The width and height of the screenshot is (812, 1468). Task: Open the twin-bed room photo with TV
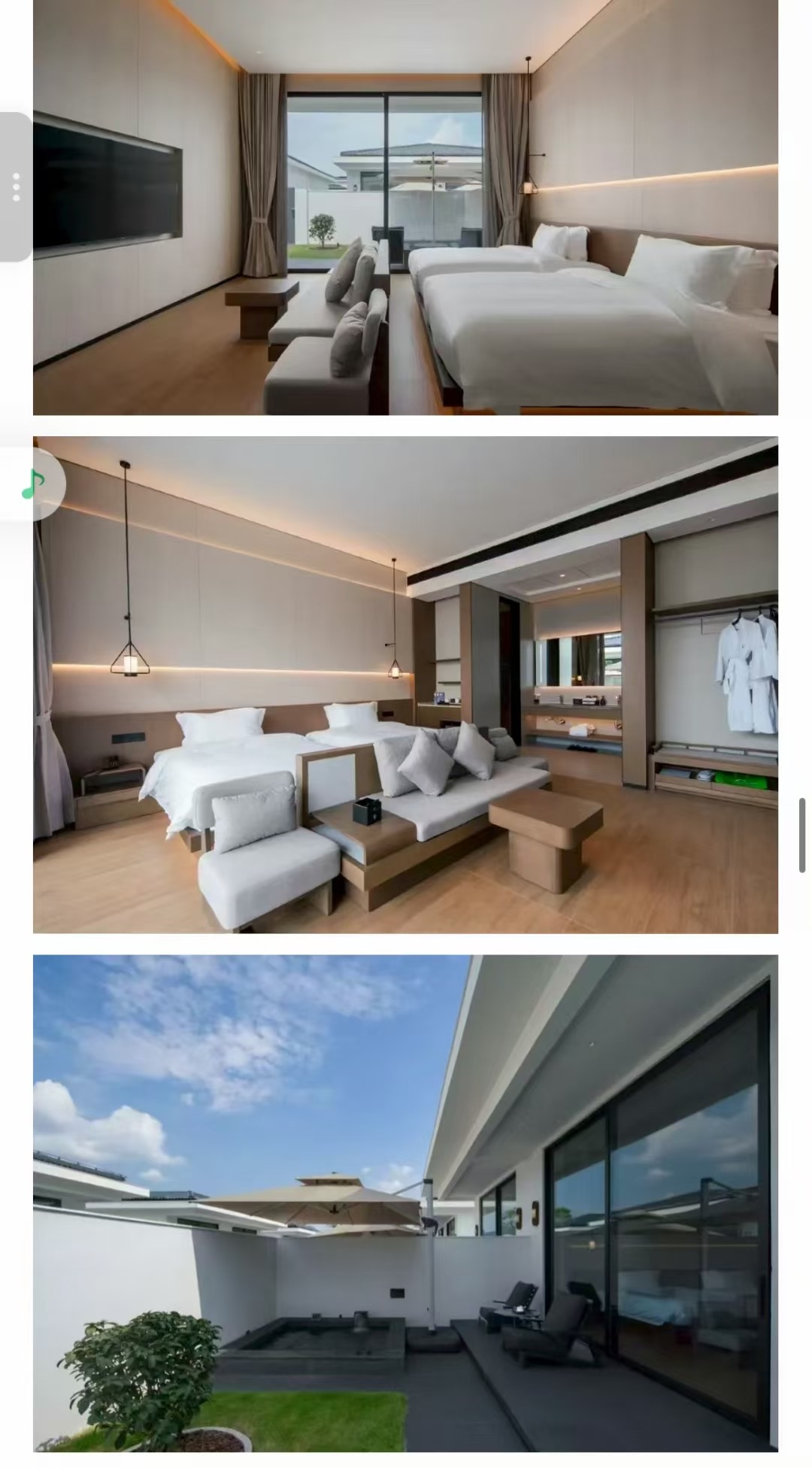pyautogui.click(x=405, y=207)
